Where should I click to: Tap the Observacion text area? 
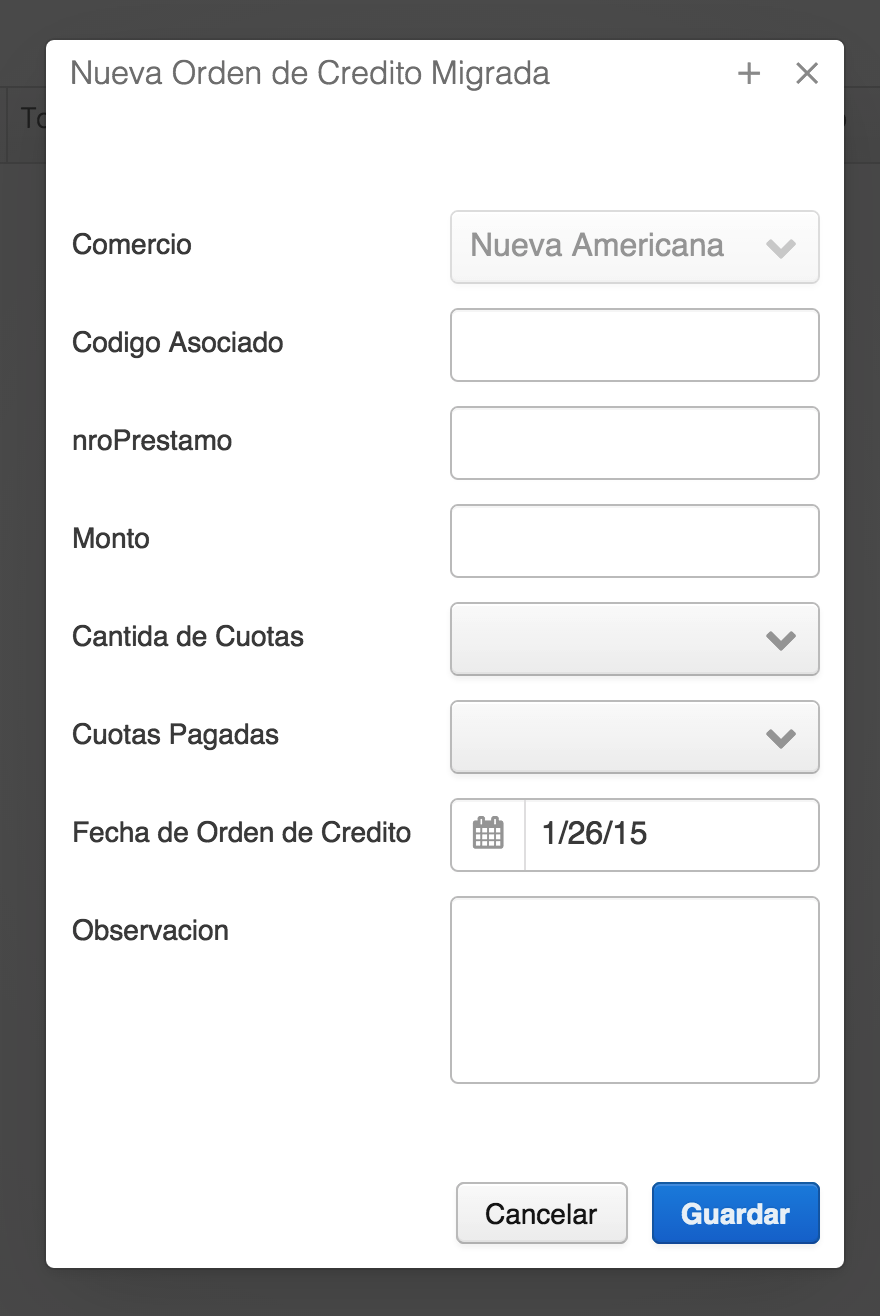pos(635,989)
